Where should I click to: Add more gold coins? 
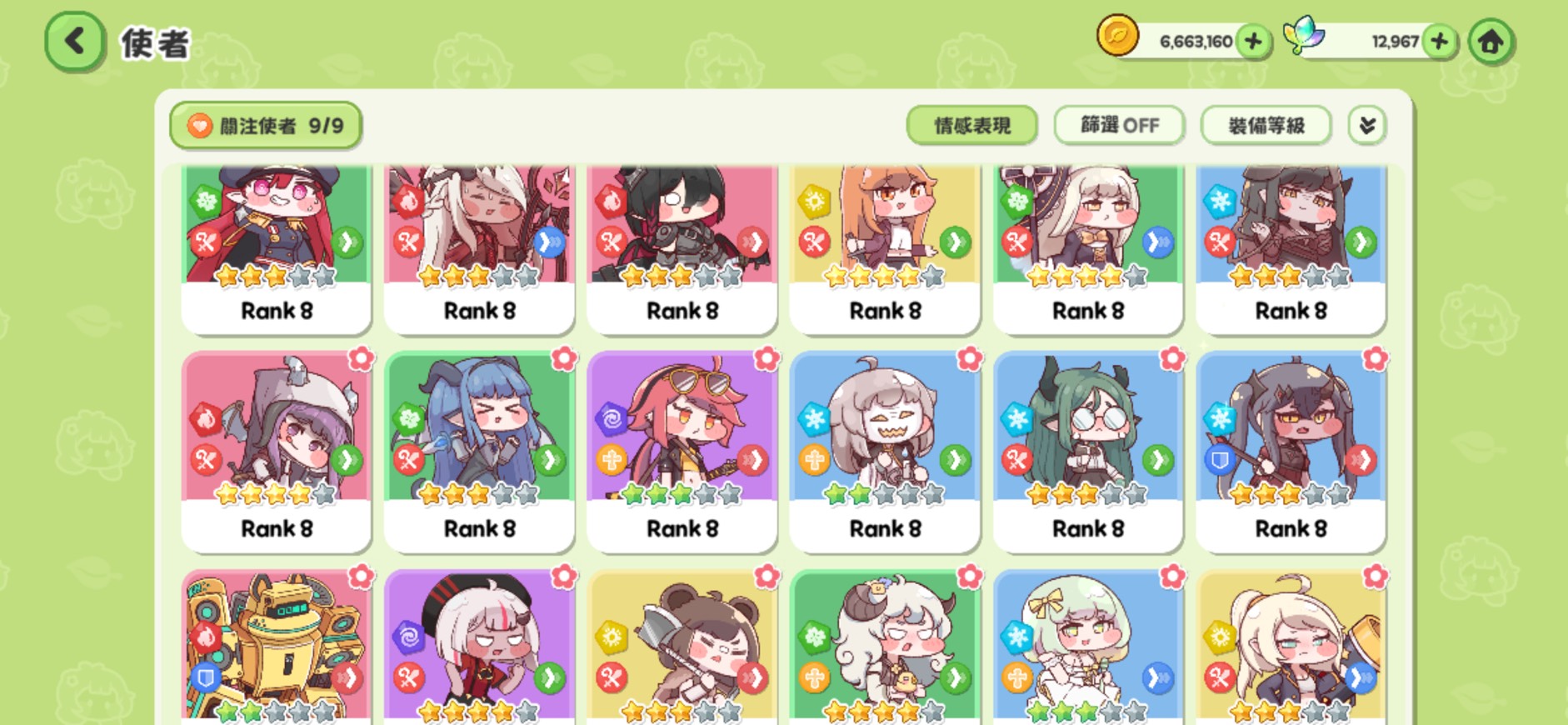coord(1253,41)
